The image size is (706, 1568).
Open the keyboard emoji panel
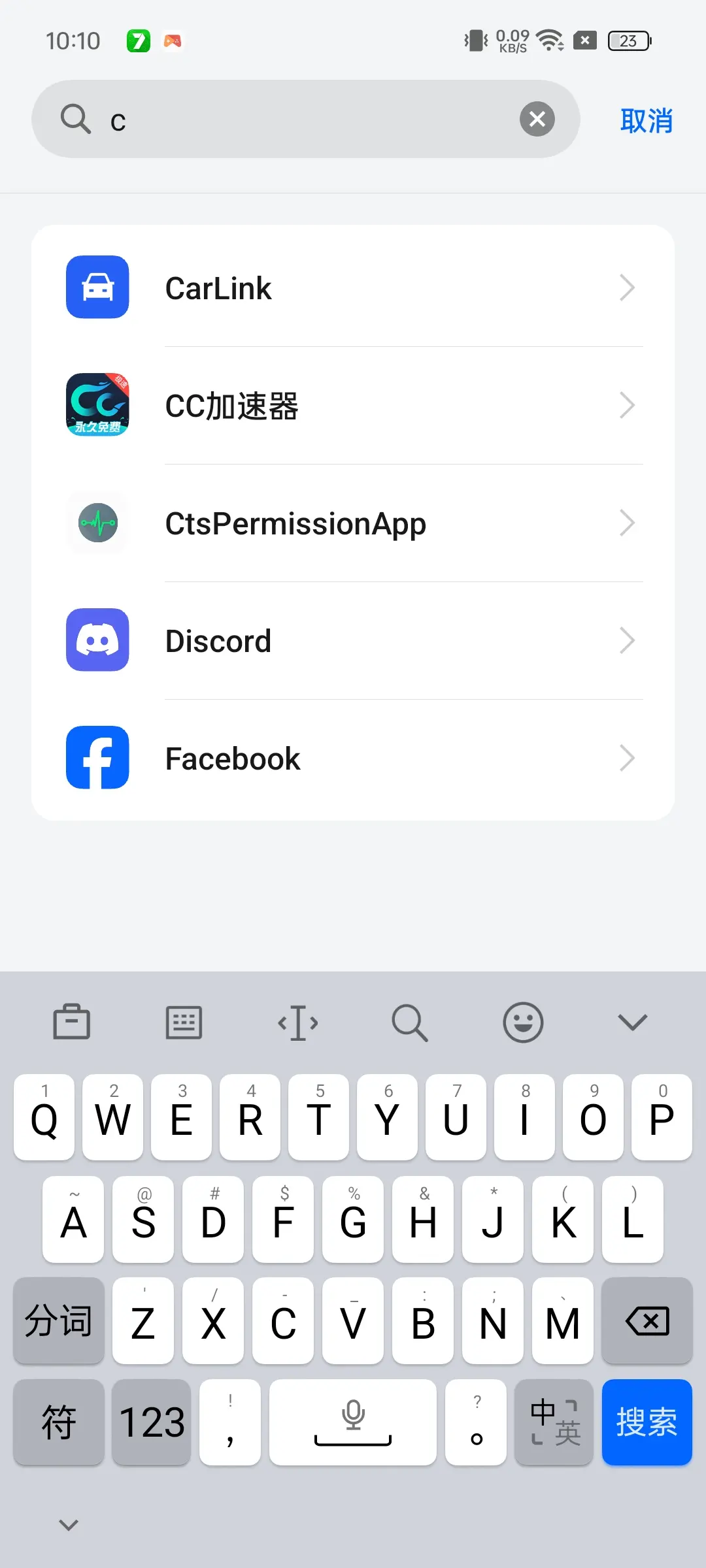[523, 1022]
